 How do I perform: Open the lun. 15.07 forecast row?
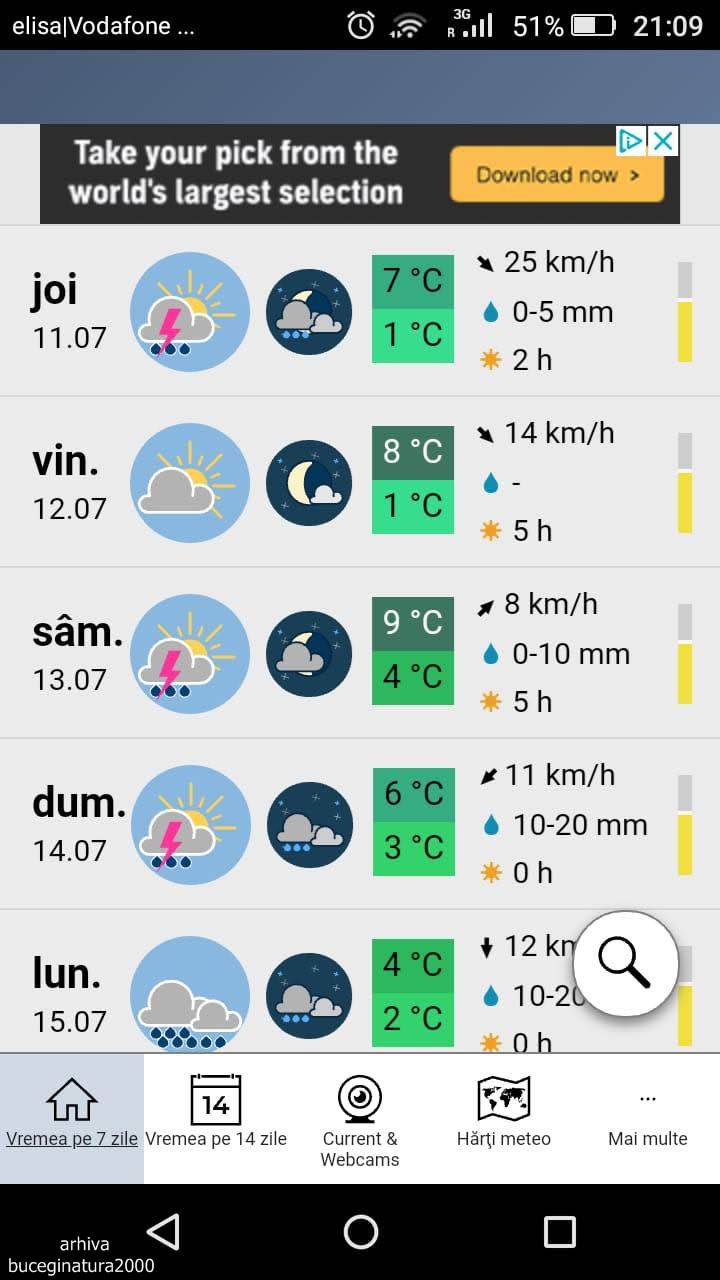[300, 990]
